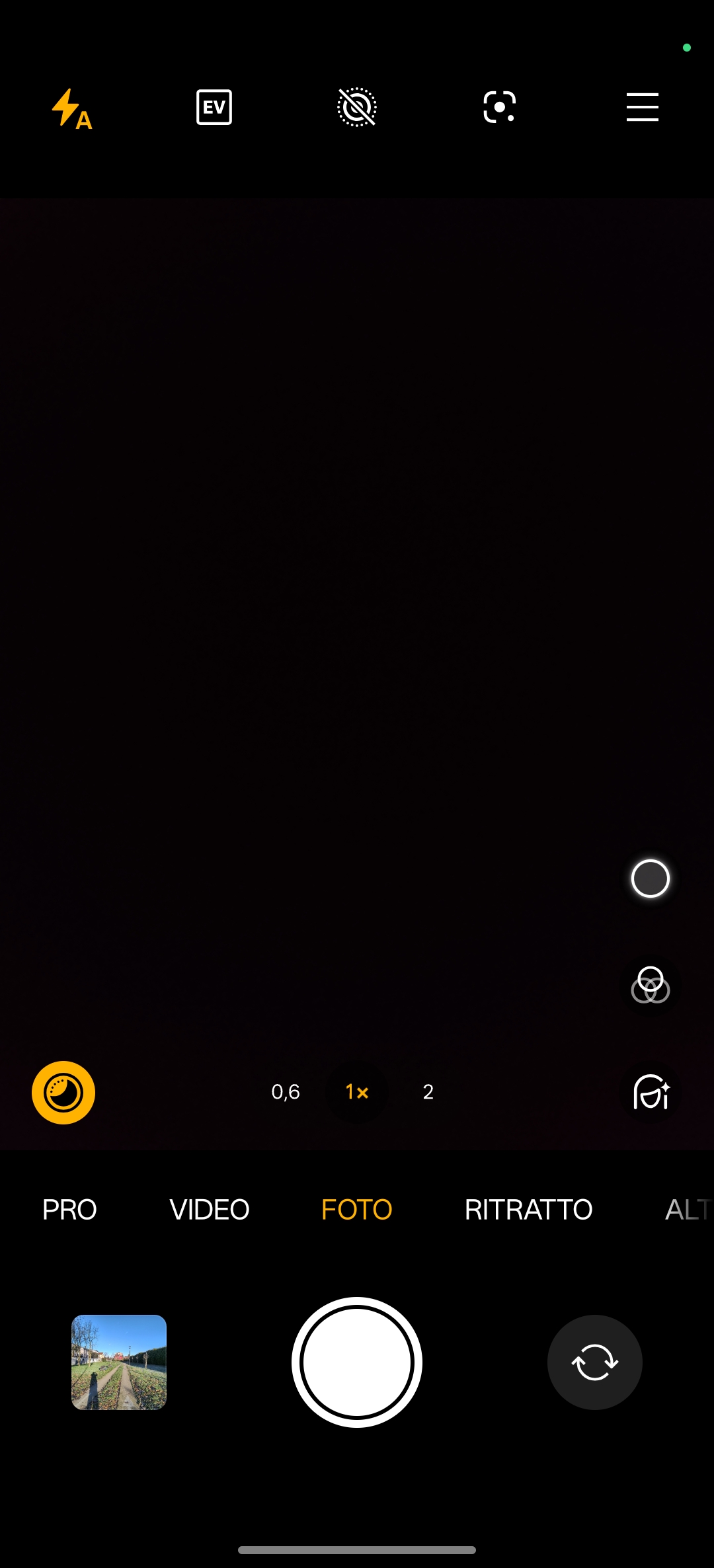Switch to RITRATTO mode
Screen dimensions: 714x1568
click(x=528, y=1210)
